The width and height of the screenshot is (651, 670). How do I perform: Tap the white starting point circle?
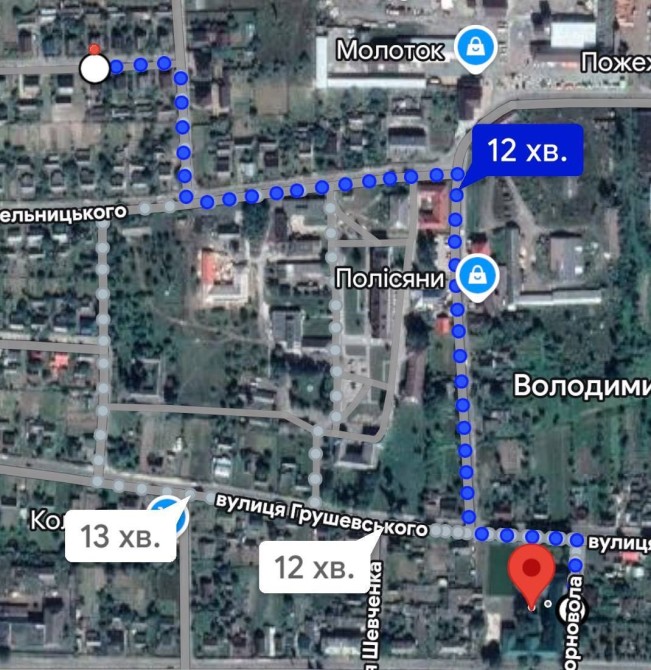(95, 68)
